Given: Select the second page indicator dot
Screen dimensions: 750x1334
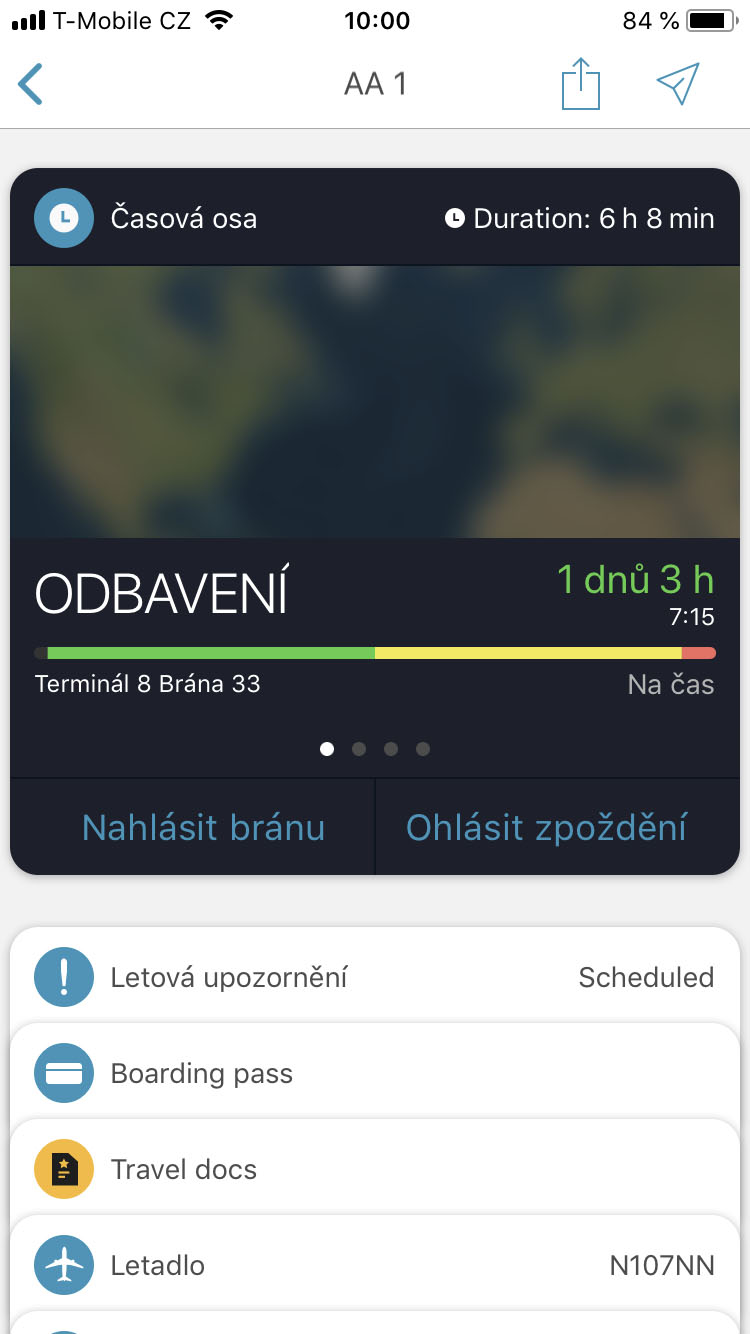Looking at the screenshot, I should [359, 749].
